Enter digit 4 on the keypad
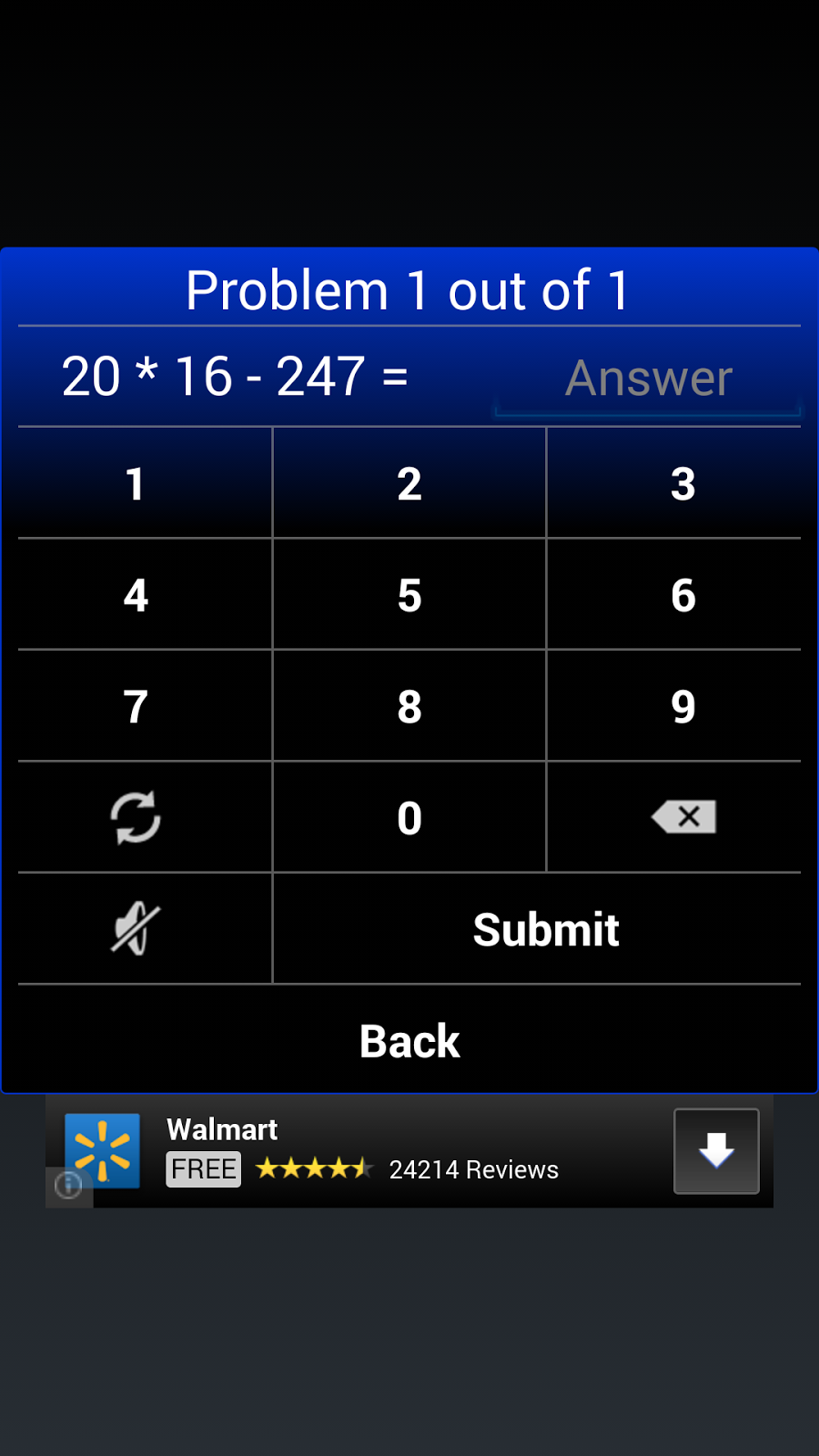This screenshot has height=1456, width=819. 136,595
